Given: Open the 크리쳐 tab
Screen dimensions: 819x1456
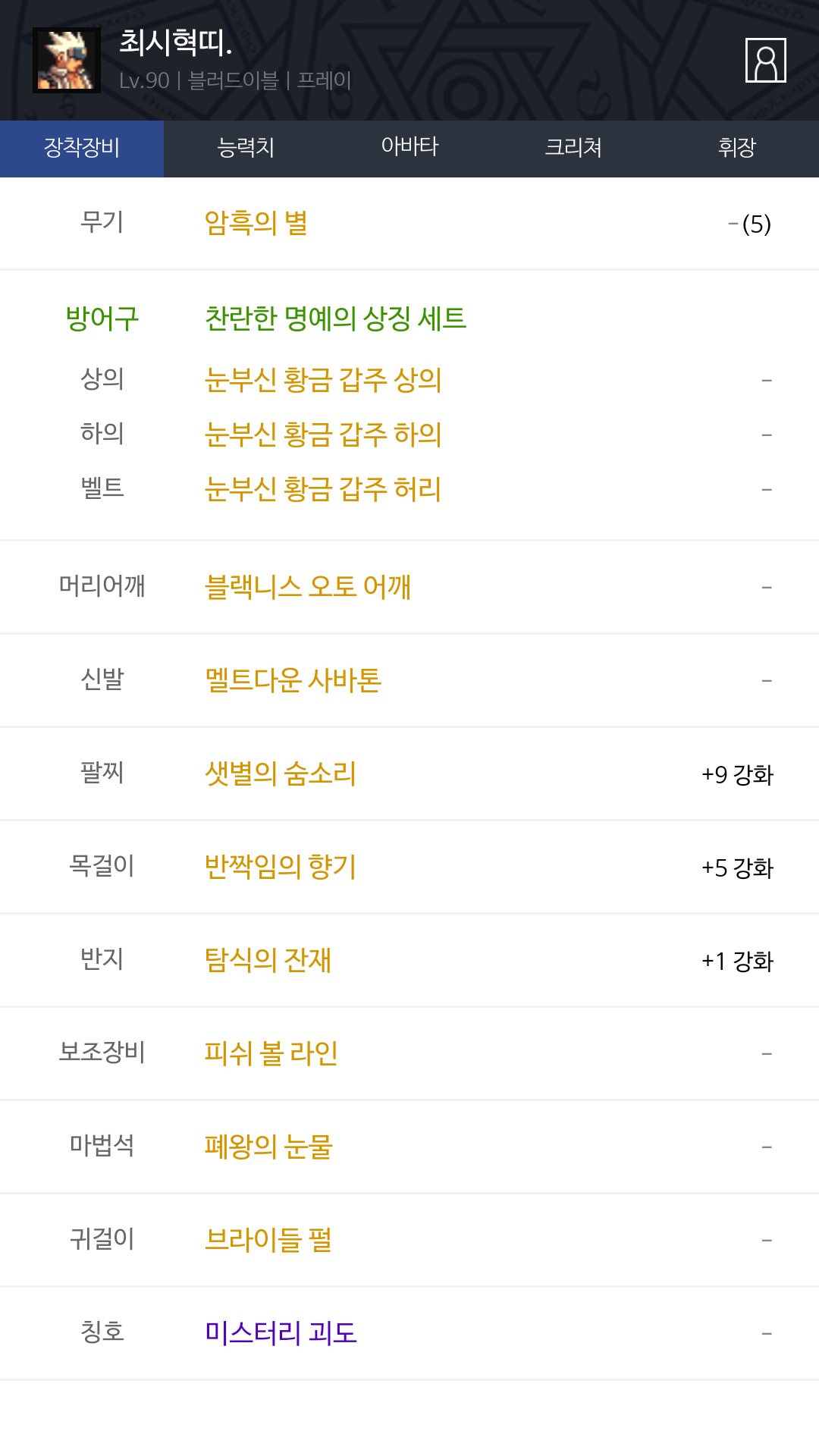Looking at the screenshot, I should point(573,149).
